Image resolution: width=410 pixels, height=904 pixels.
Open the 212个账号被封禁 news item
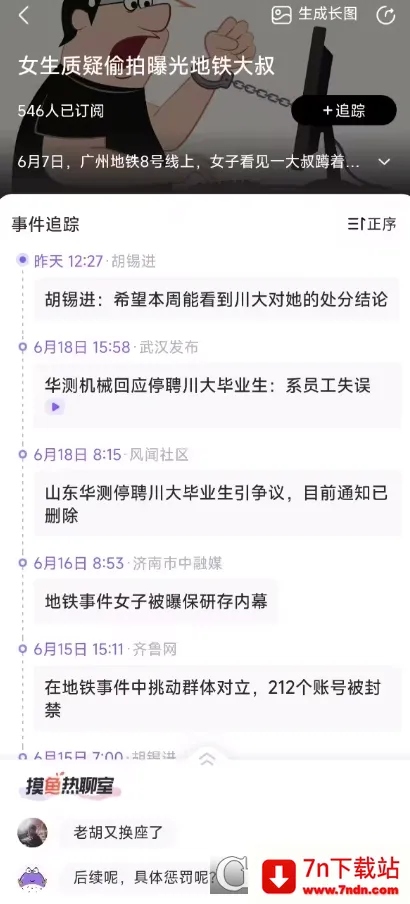pyautogui.click(x=216, y=698)
